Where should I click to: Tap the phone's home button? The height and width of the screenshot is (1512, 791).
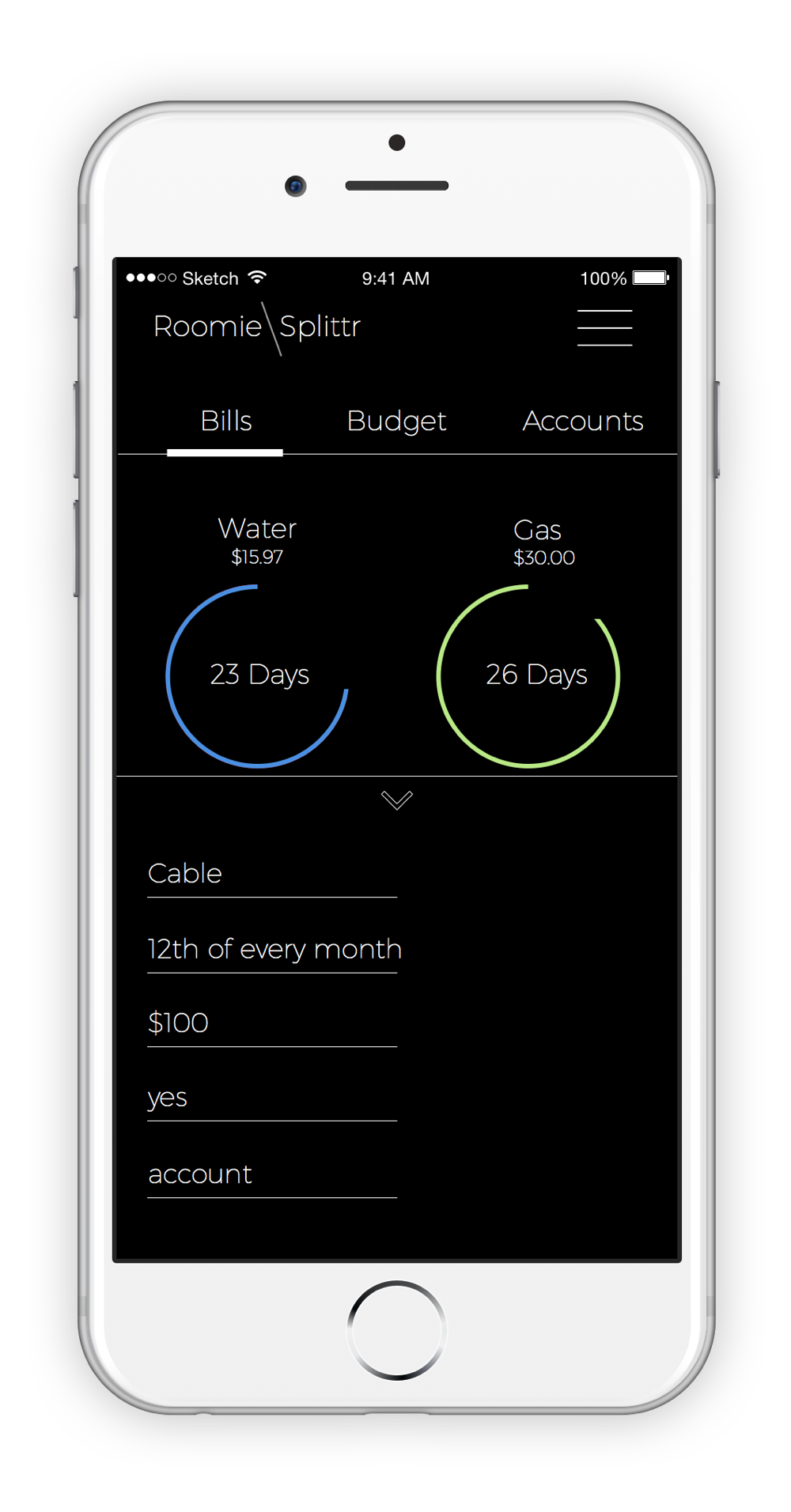[x=396, y=1330]
